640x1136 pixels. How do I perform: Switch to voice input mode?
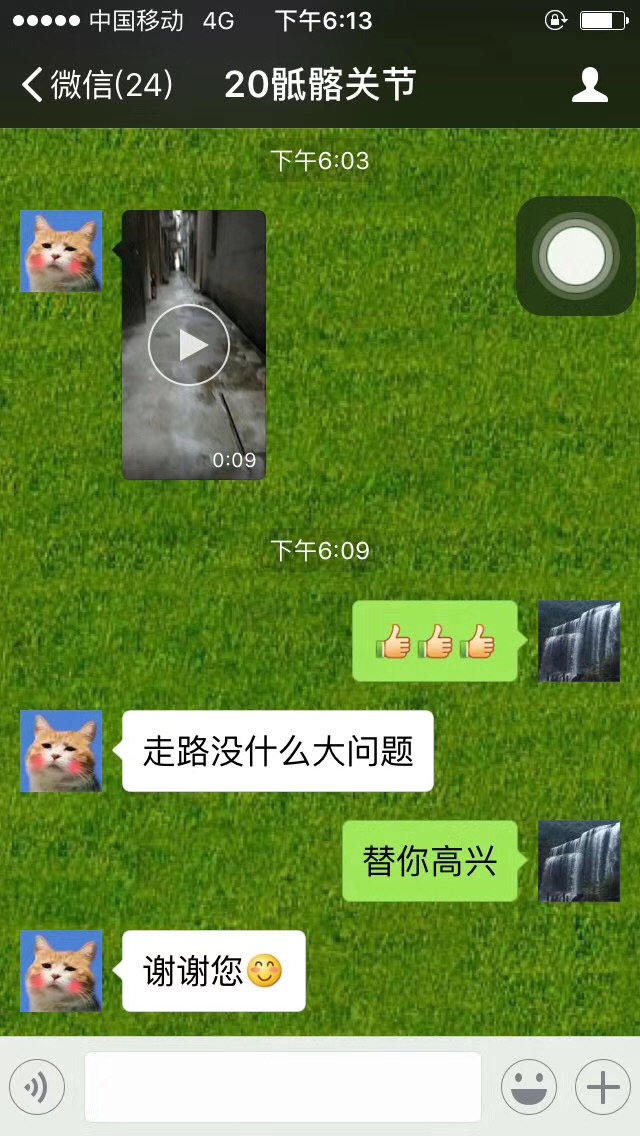[37, 1087]
